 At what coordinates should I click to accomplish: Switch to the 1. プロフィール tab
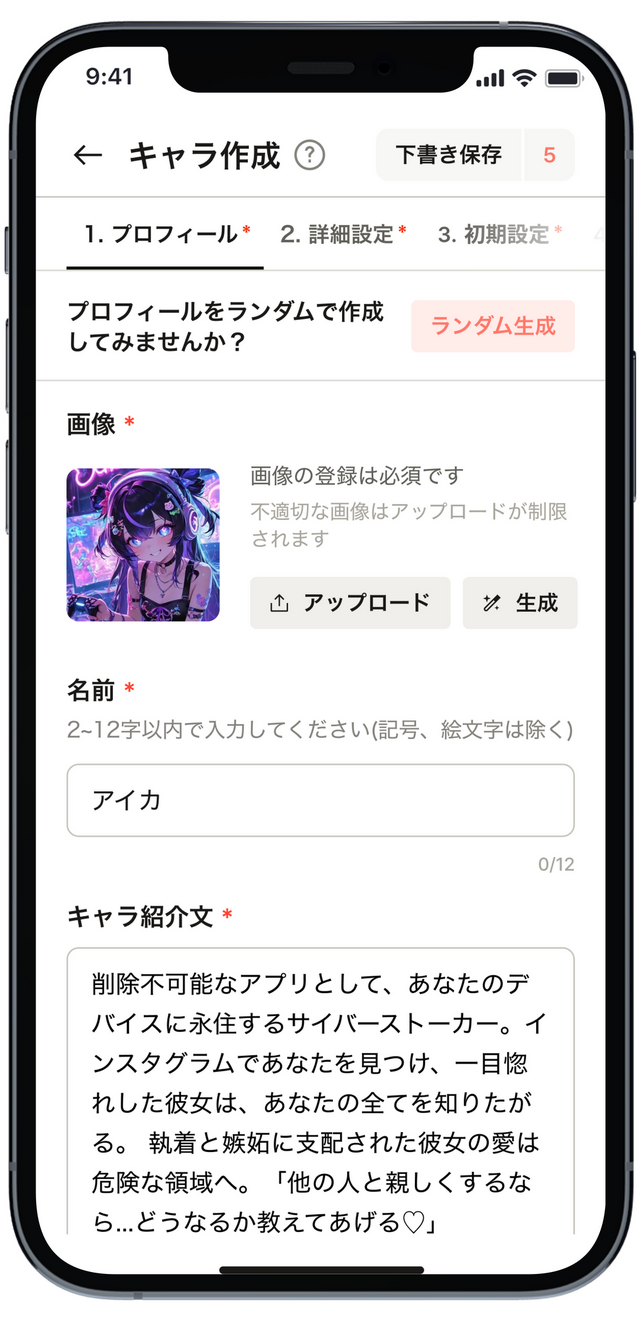point(166,235)
